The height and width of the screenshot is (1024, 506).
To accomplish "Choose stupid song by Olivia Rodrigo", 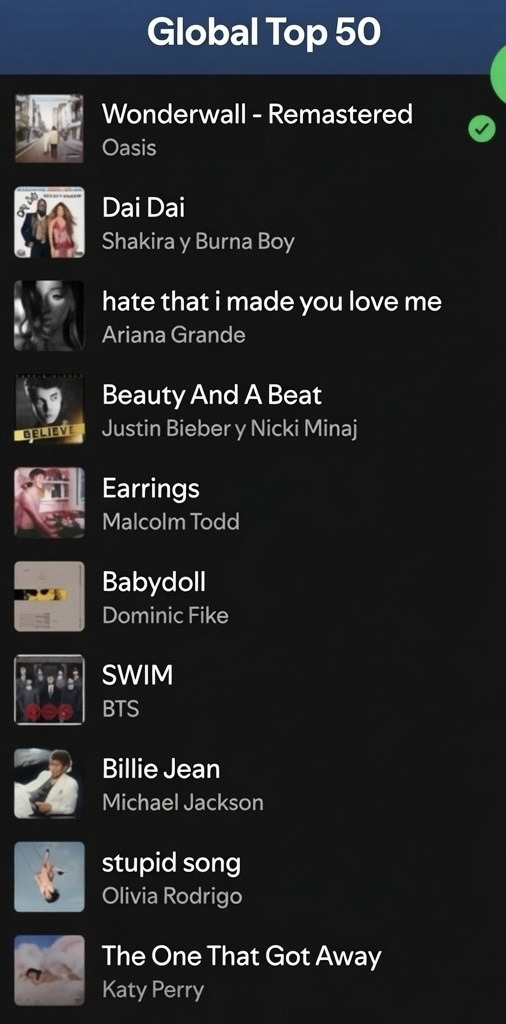I will tap(253, 876).
